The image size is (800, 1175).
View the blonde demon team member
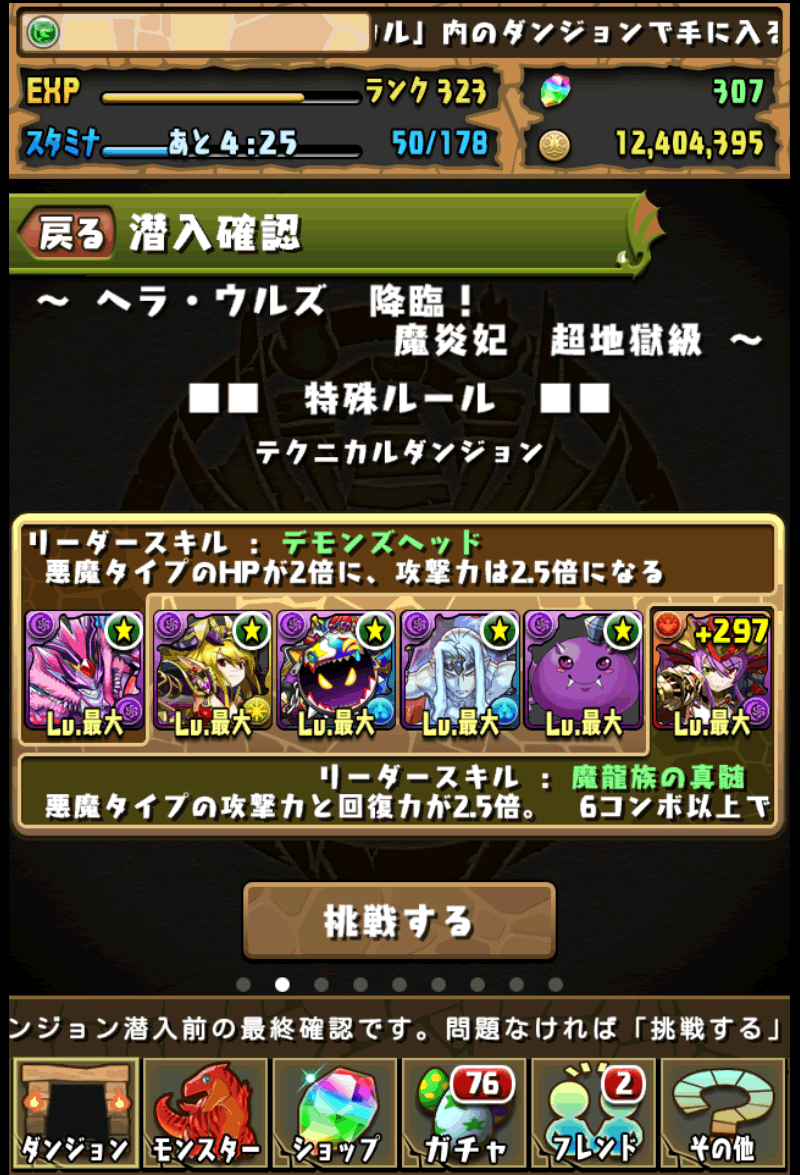click(212, 672)
